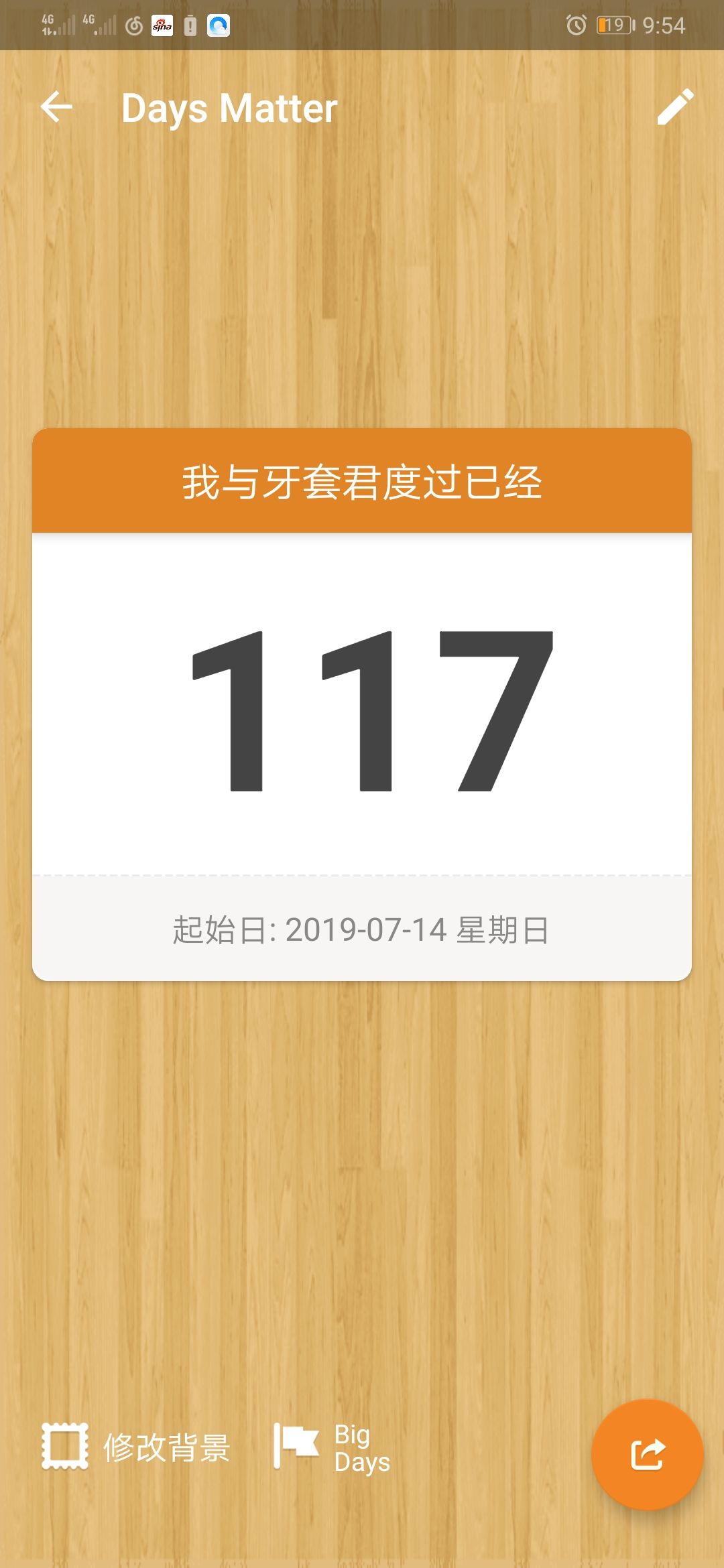This screenshot has height=1568, width=724.
Task: Open Big Days
Action: (332, 1447)
